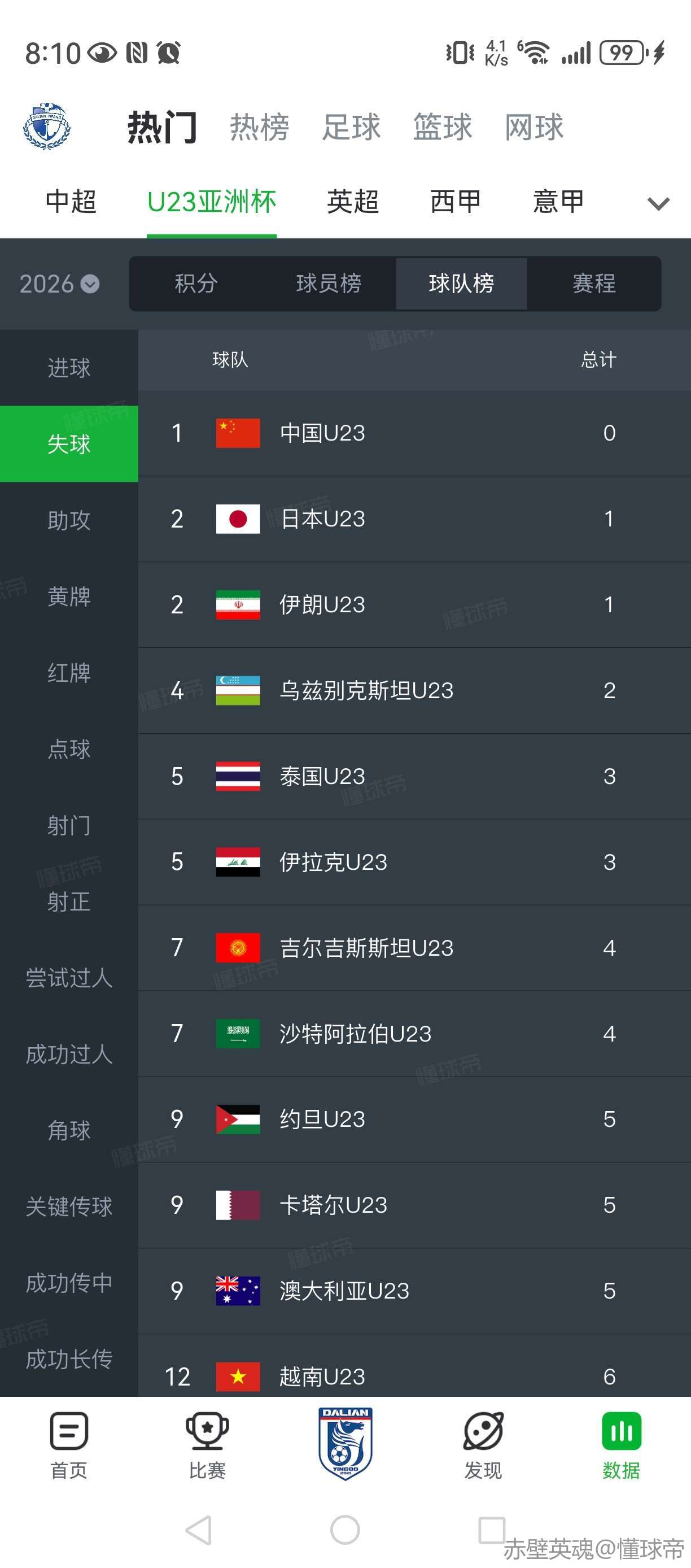This screenshot has width=691, height=1568.
Task: Open the 篮球 section
Action: [442, 127]
